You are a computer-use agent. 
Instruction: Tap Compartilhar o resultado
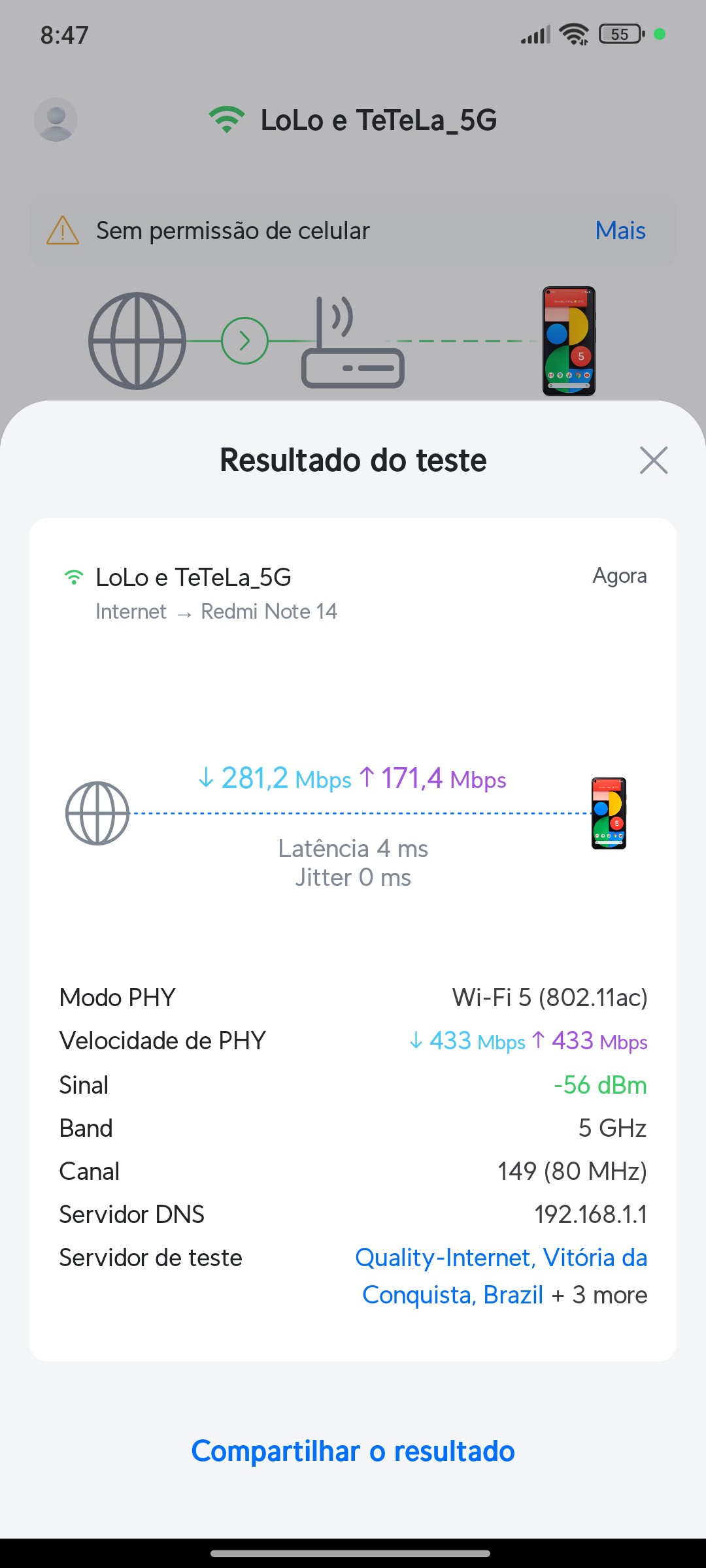[353, 1451]
